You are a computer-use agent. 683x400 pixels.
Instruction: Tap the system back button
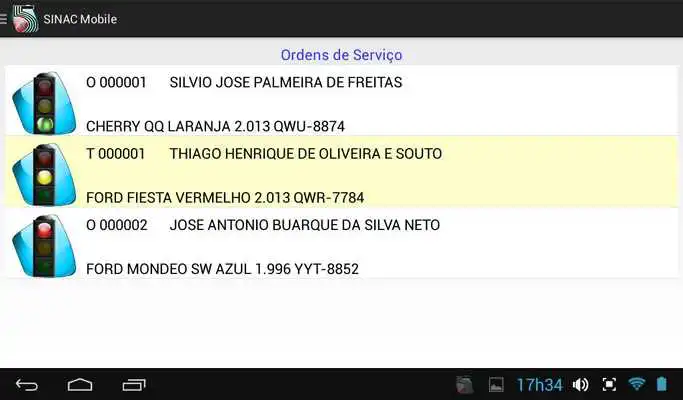tap(27, 384)
